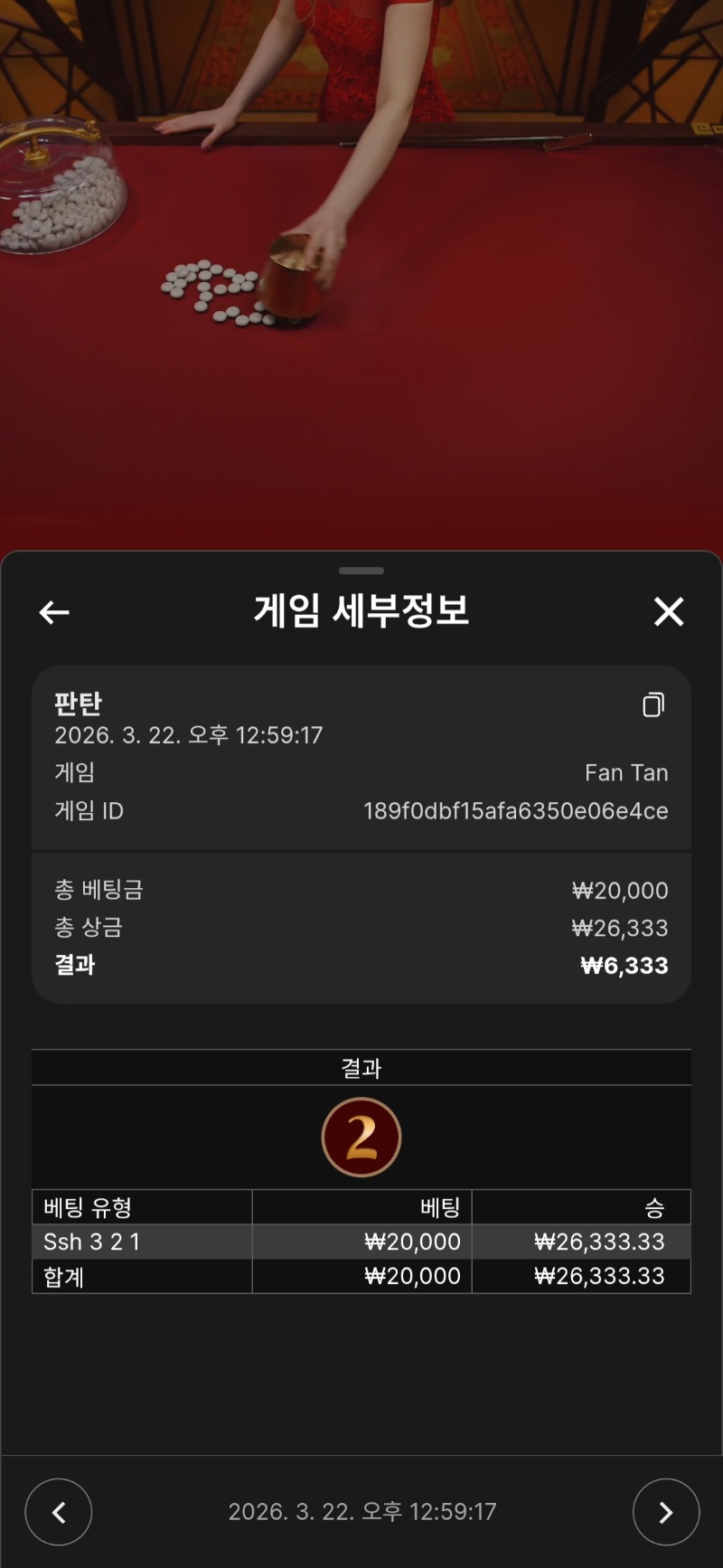Go to the previous game record
Screen dimensions: 723x1568
[x=59, y=1512]
